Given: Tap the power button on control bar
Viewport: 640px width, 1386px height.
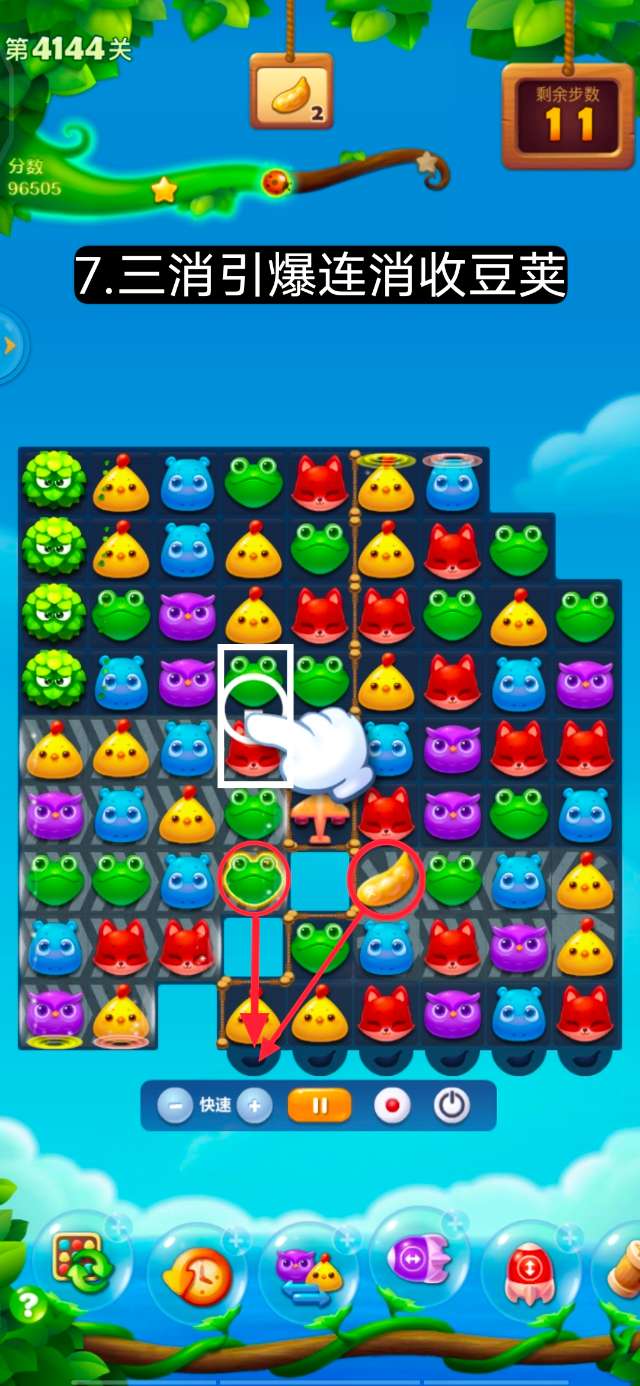Looking at the screenshot, I should click(x=452, y=1106).
